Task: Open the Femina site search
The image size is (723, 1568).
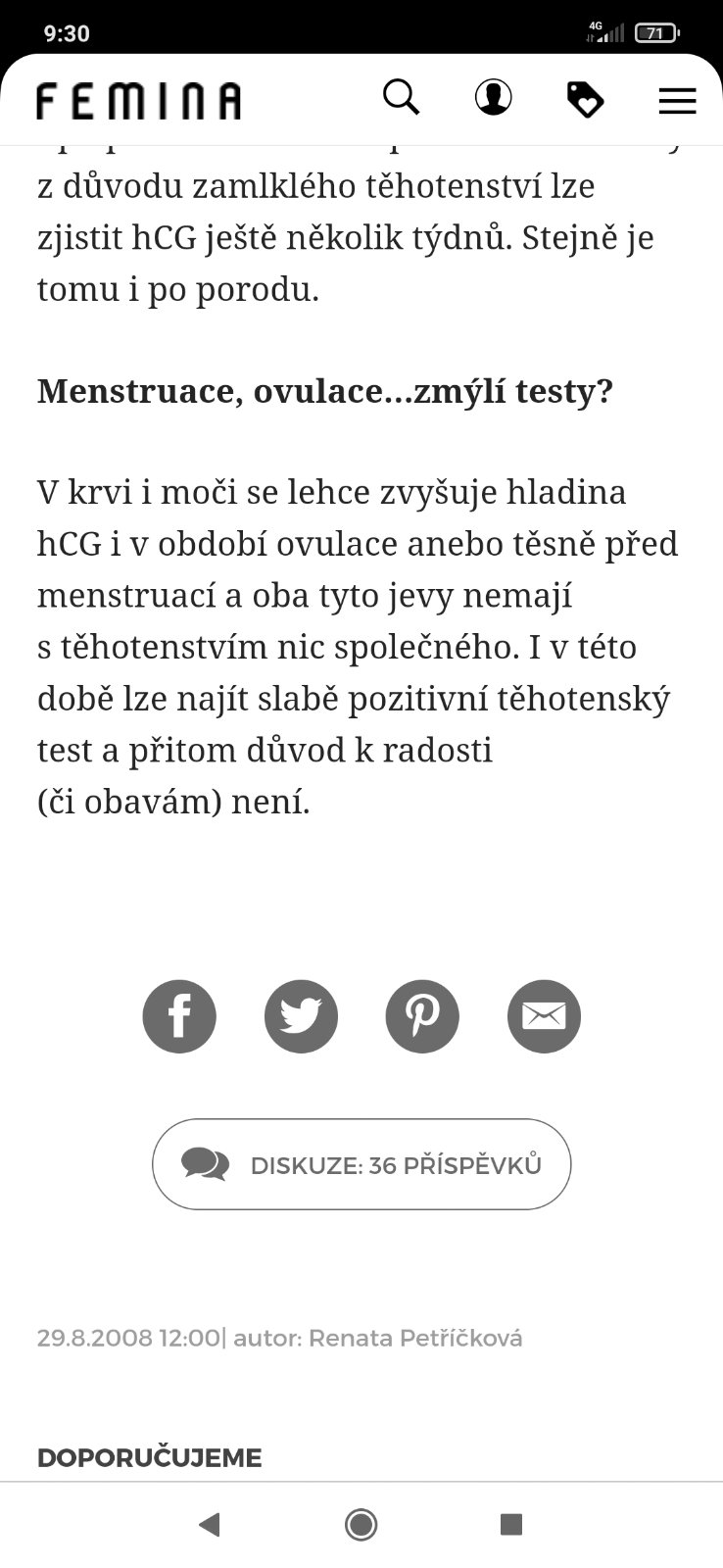Action: coord(401,99)
